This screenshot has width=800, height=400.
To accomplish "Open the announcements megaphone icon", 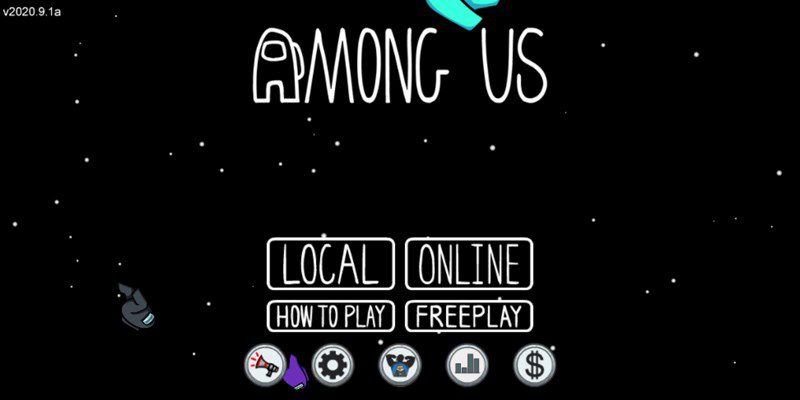I will coord(263,365).
